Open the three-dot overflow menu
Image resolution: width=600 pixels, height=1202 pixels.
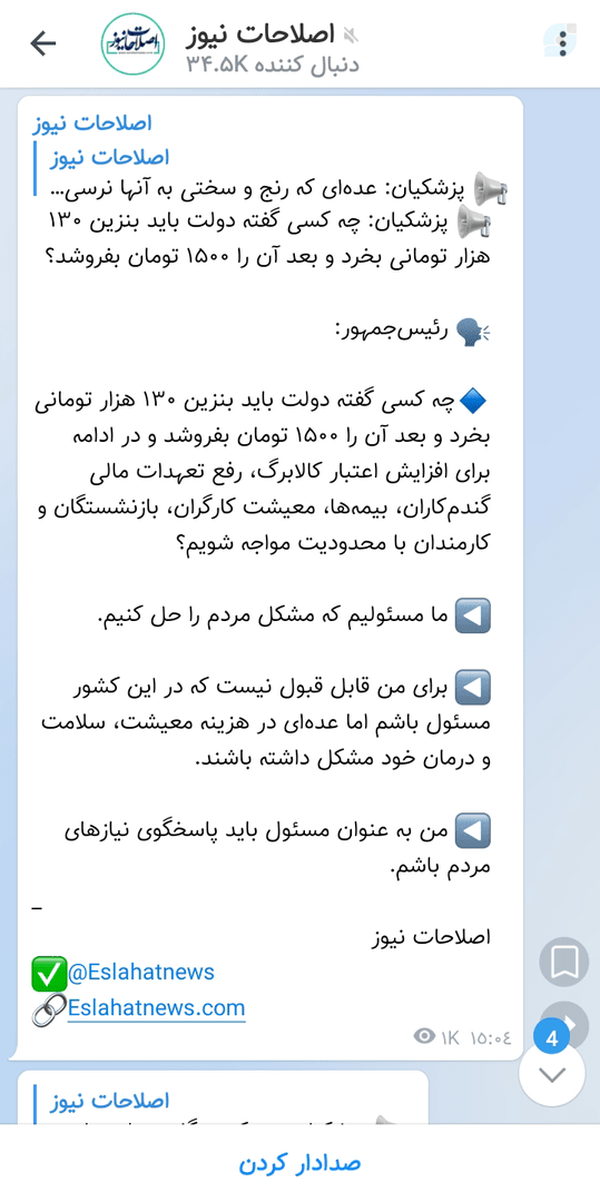565,43
